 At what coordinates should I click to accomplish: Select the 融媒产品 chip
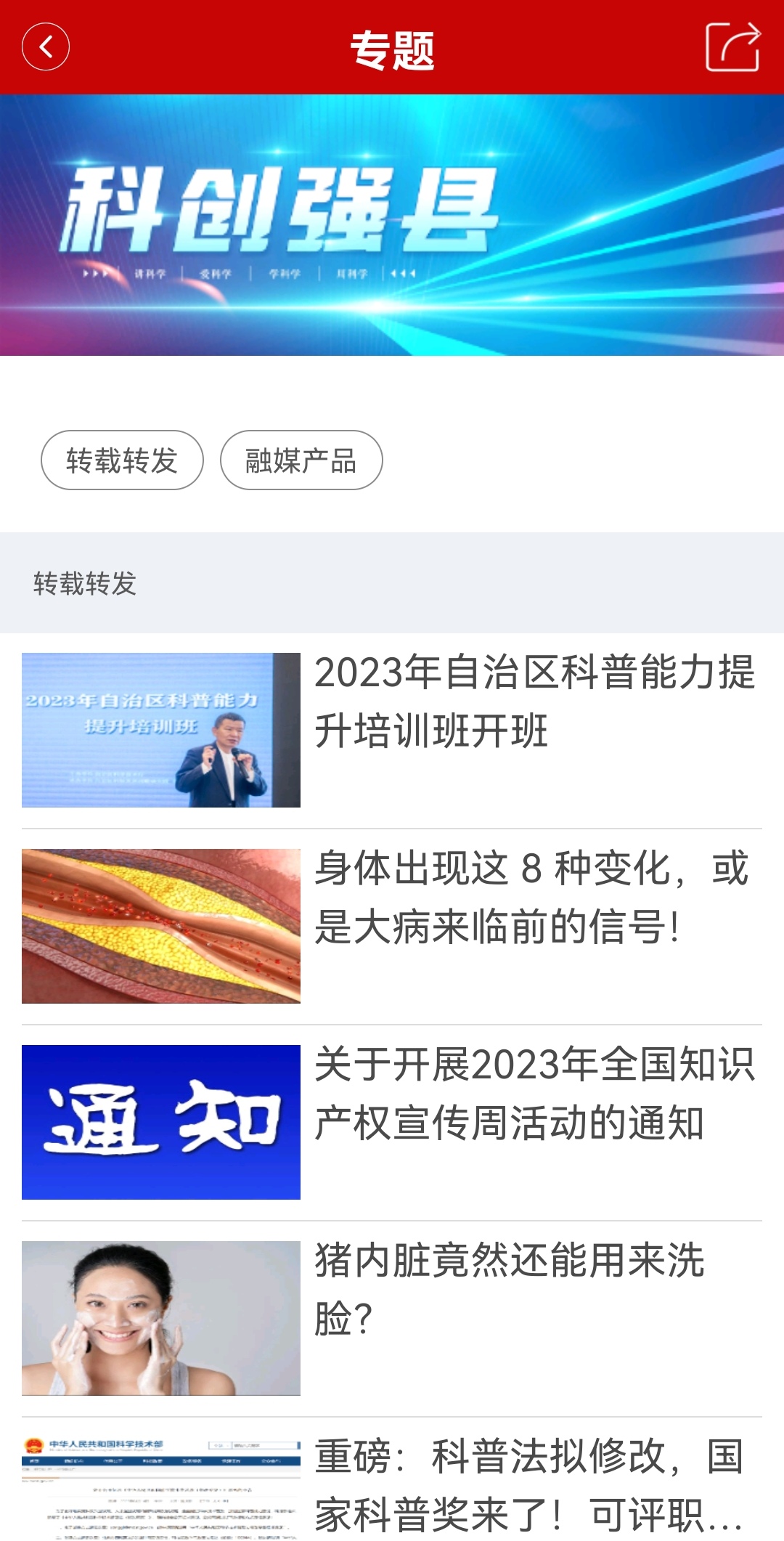tap(301, 460)
